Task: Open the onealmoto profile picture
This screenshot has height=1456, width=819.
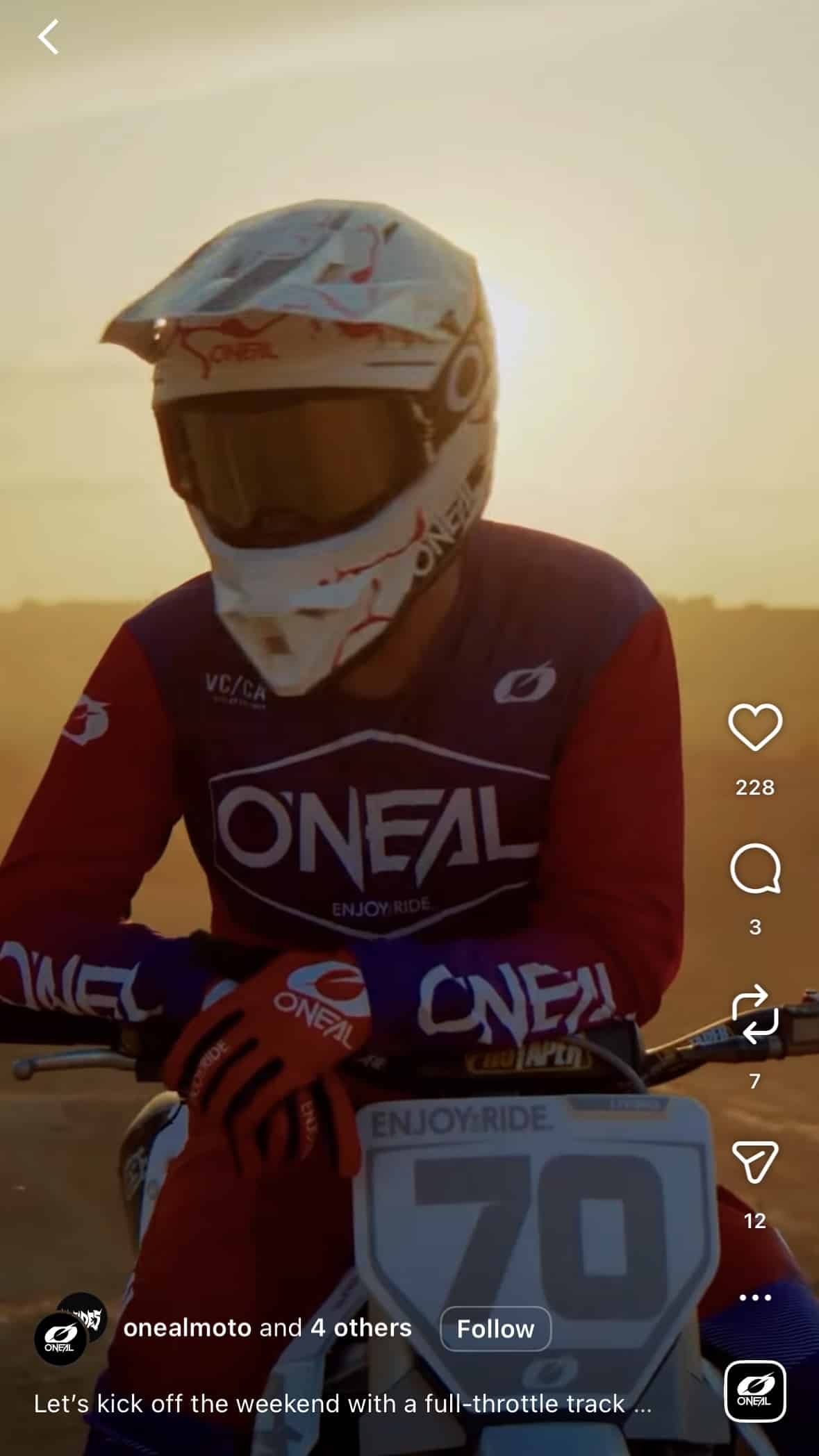Action: pos(61,1336)
